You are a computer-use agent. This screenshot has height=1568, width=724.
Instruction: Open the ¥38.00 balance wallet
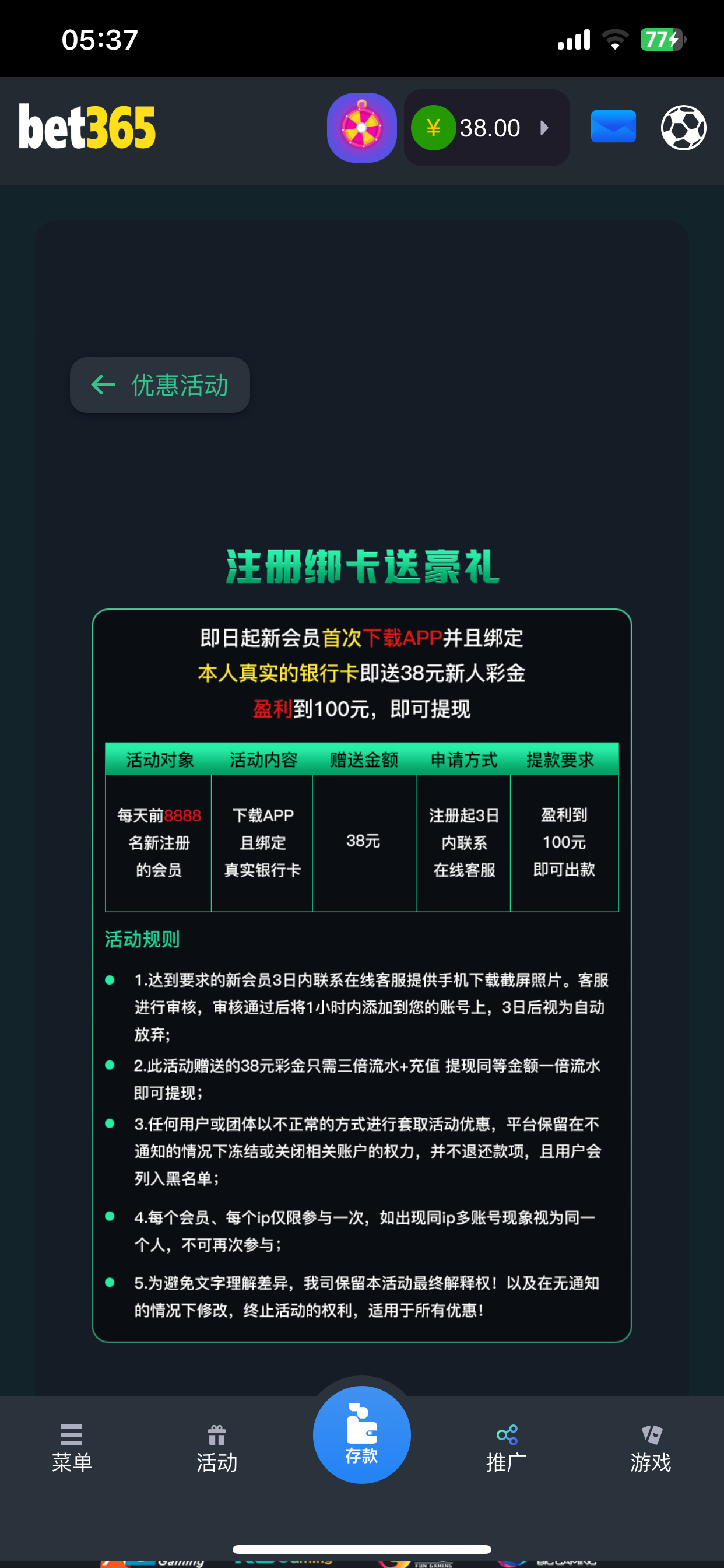[486, 128]
